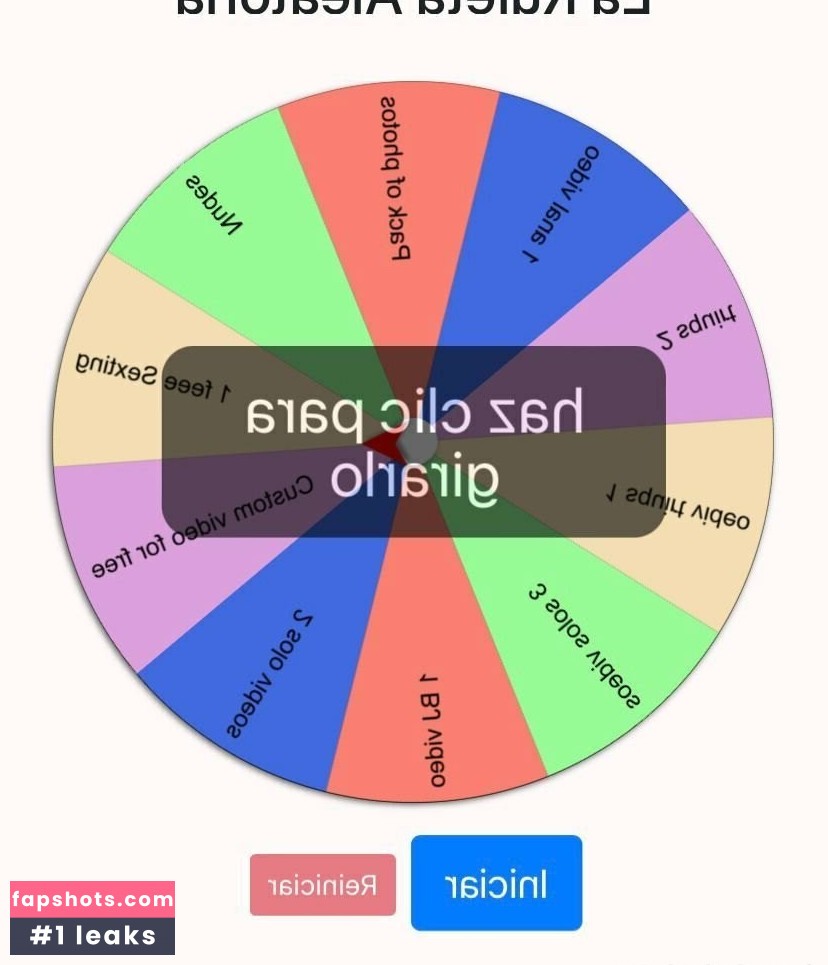Tap the blue Iniciar button
828x965 pixels.
[x=496, y=883]
